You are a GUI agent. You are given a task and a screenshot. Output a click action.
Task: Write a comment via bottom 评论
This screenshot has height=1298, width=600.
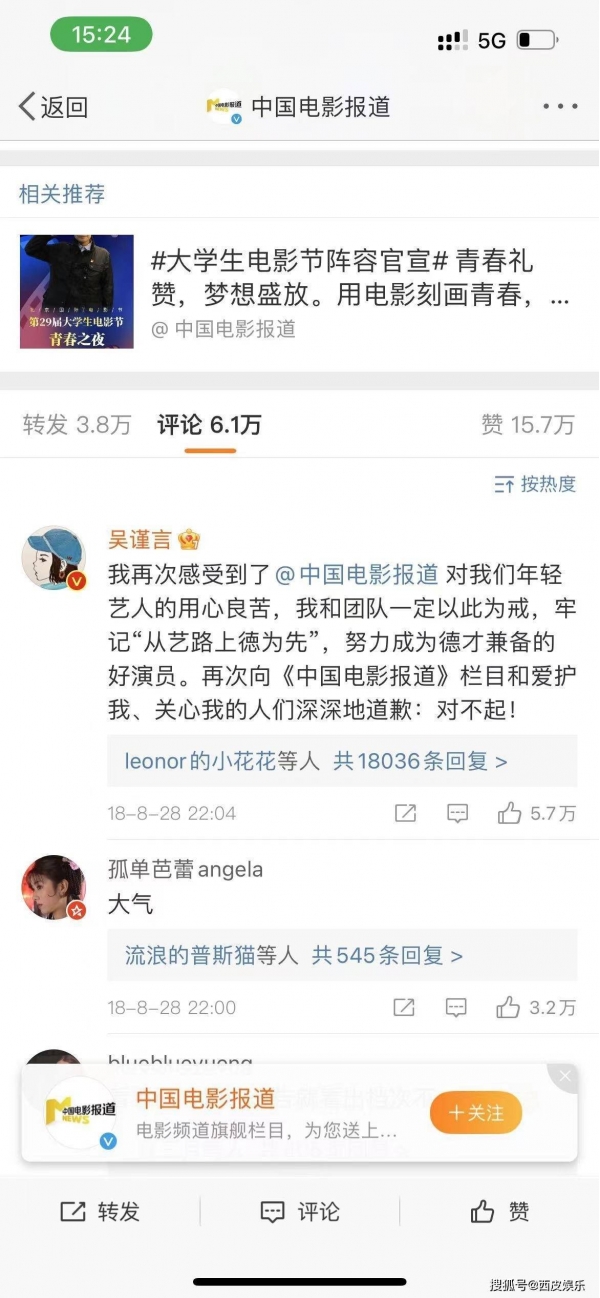300,1212
